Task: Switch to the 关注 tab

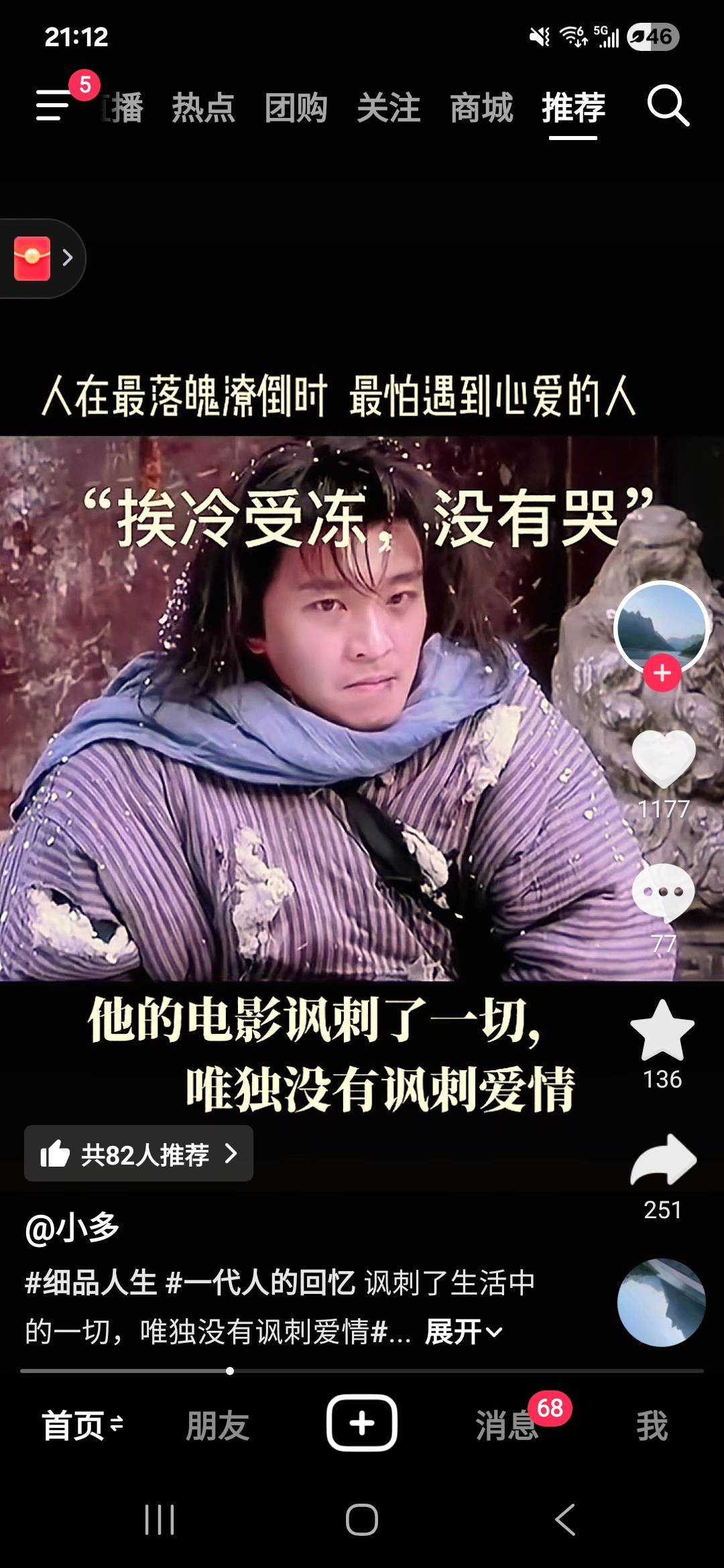Action: coord(388,108)
